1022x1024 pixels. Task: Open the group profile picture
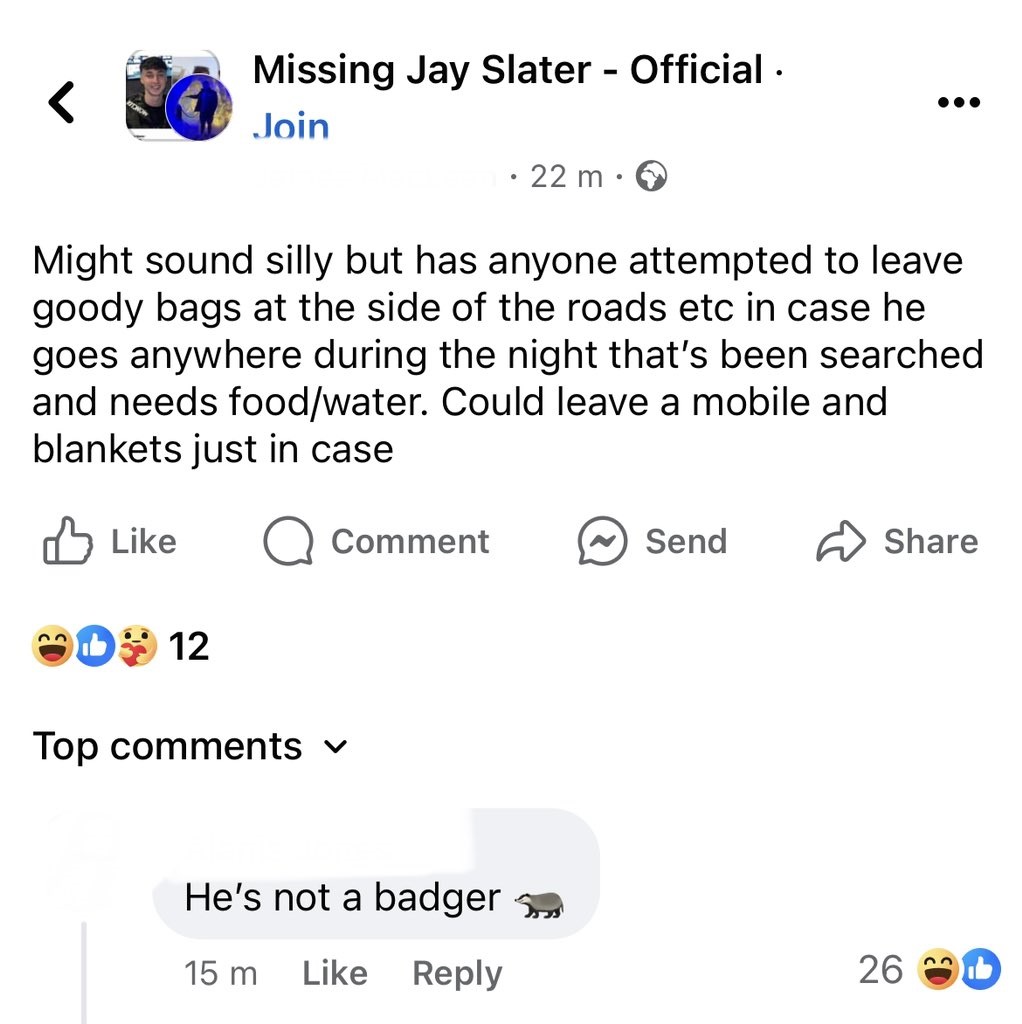click(x=178, y=95)
